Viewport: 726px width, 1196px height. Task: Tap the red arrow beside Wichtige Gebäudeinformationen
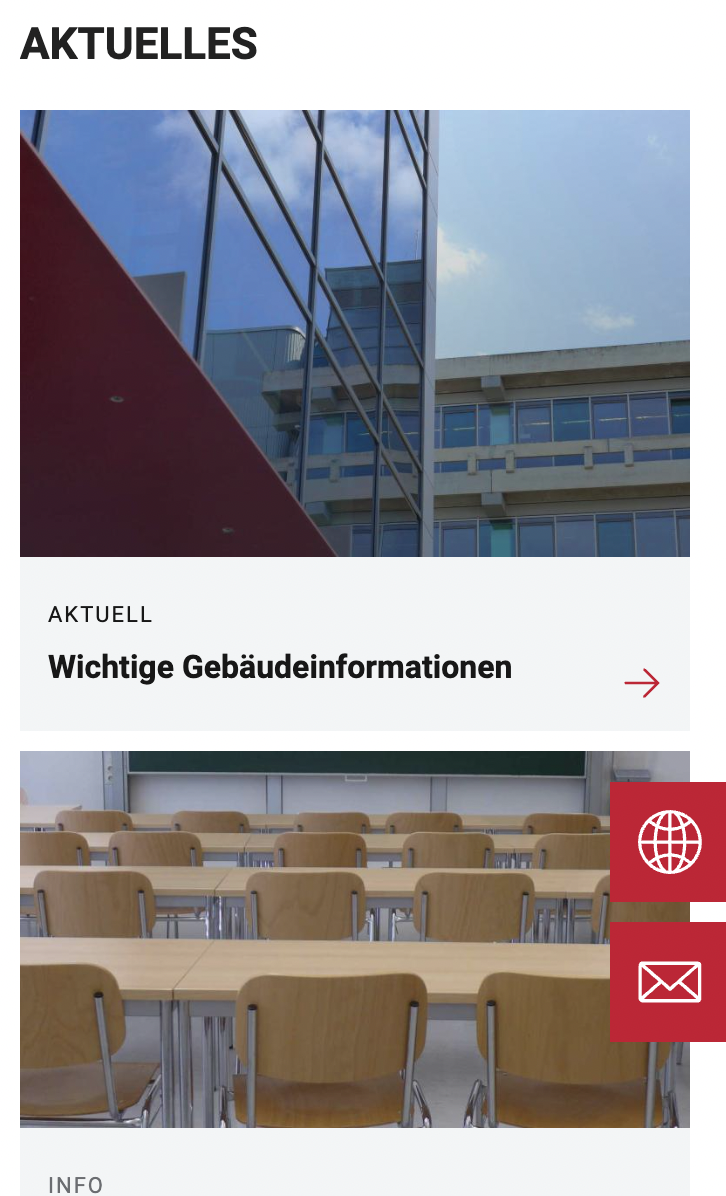coord(641,683)
